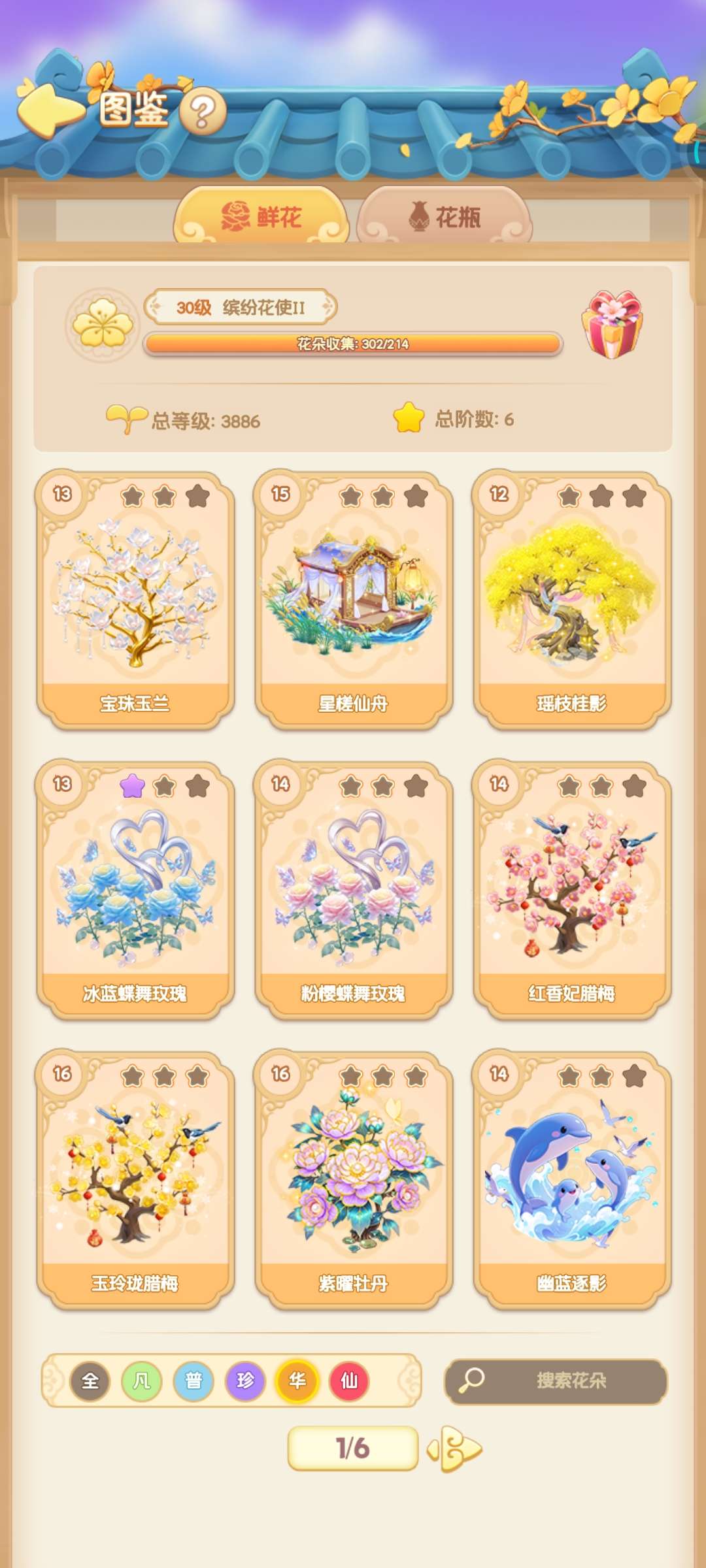Choose the 珍 rarity filter
Screen dimensions: 706x1568
(245, 1380)
